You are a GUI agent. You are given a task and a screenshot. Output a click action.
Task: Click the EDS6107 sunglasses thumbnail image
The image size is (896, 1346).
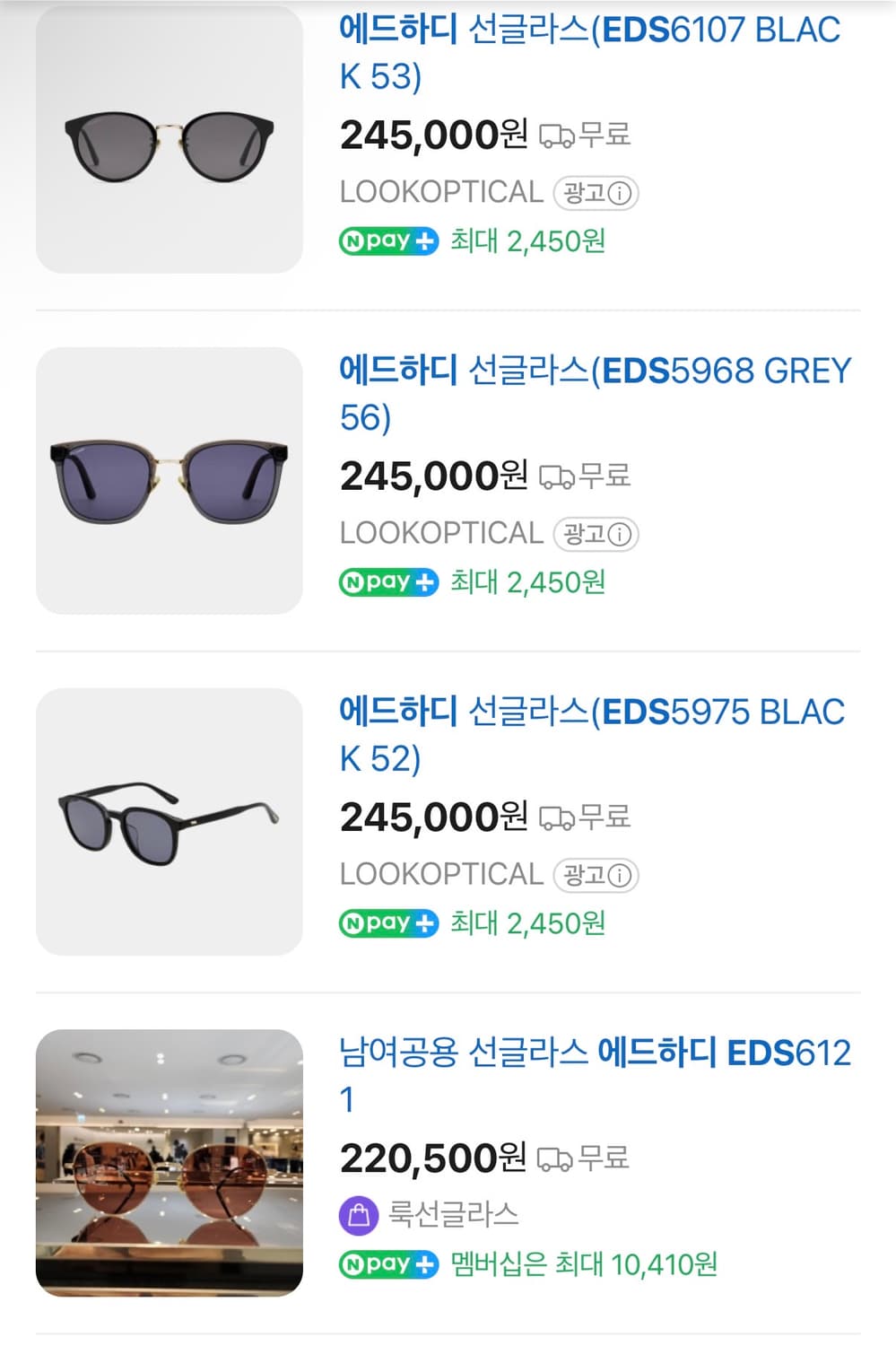(169, 141)
